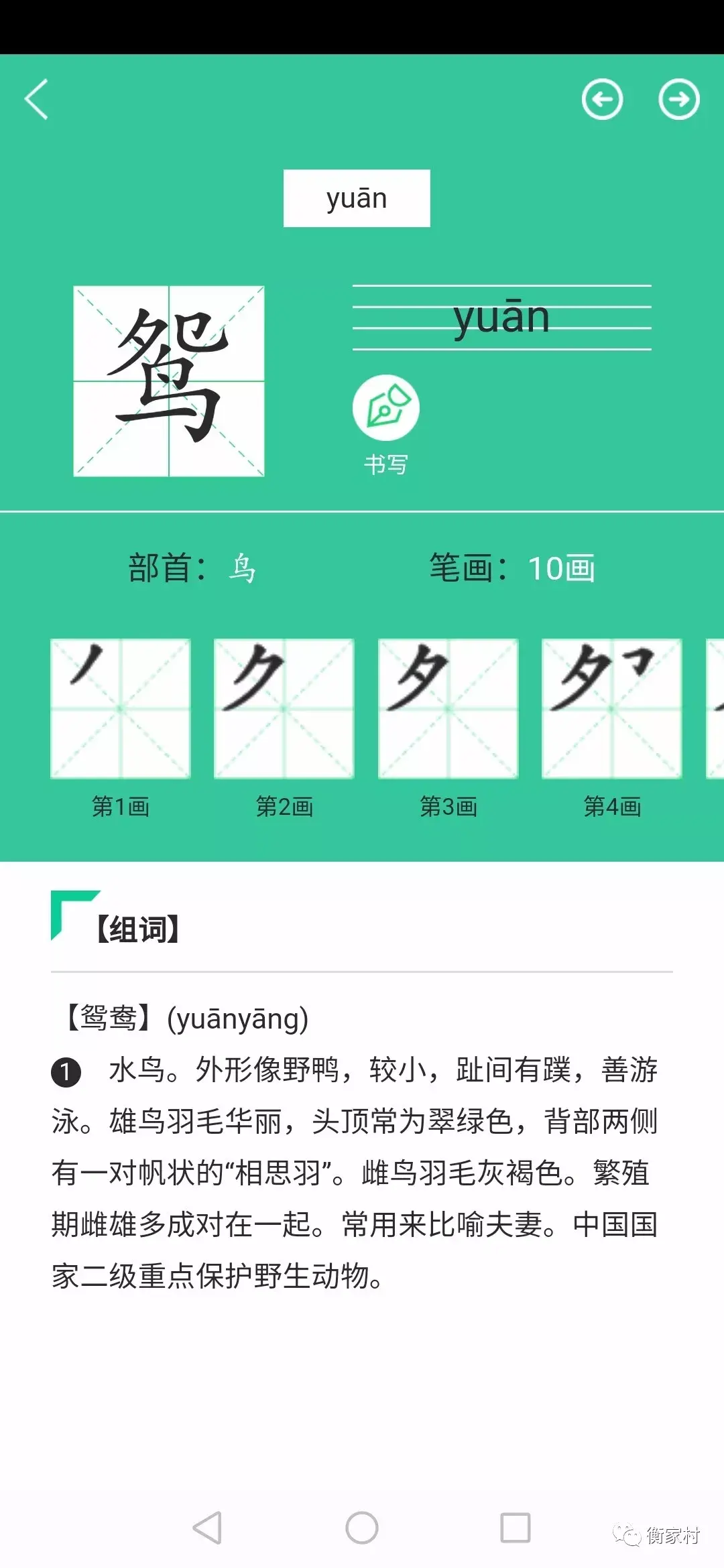View the 第1画 stroke tile
724x1568 pixels.
point(121,709)
